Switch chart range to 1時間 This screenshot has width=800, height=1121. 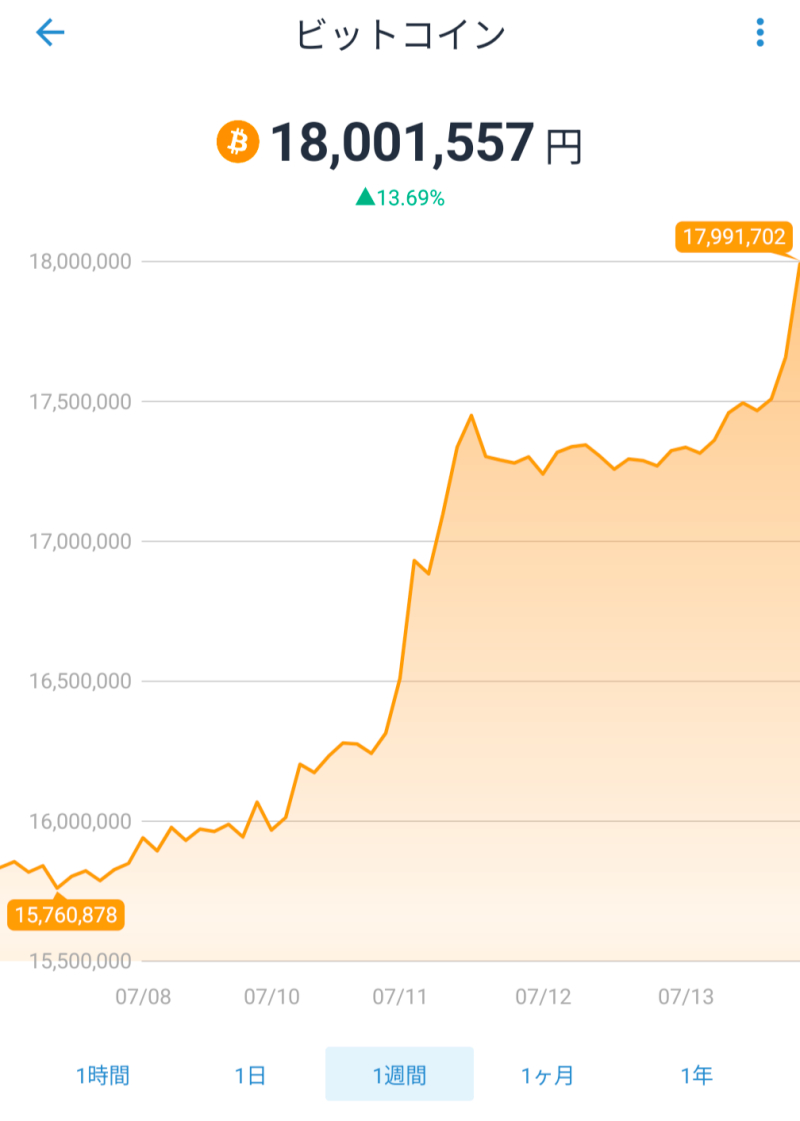pyautogui.click(x=102, y=1076)
